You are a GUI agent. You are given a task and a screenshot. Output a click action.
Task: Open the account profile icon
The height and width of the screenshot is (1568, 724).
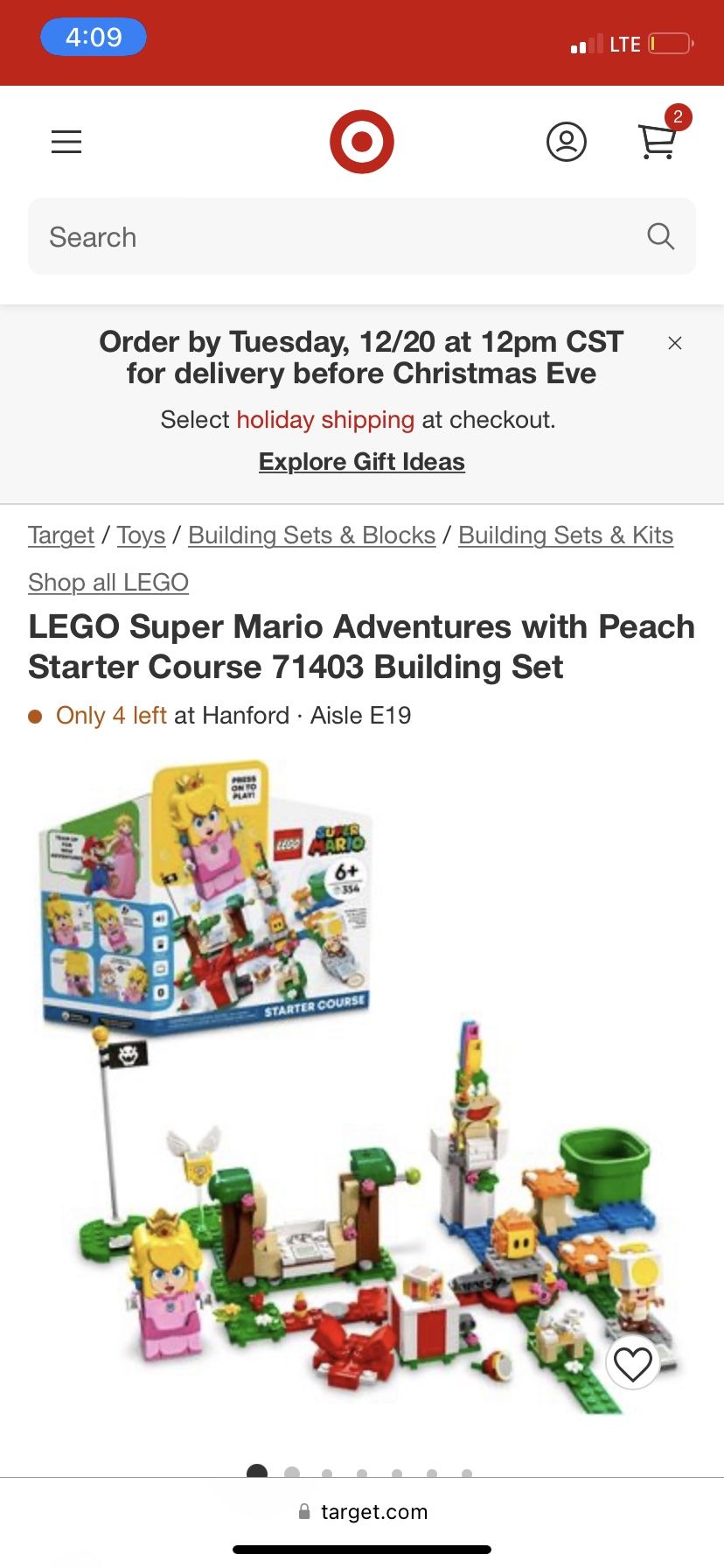click(566, 142)
